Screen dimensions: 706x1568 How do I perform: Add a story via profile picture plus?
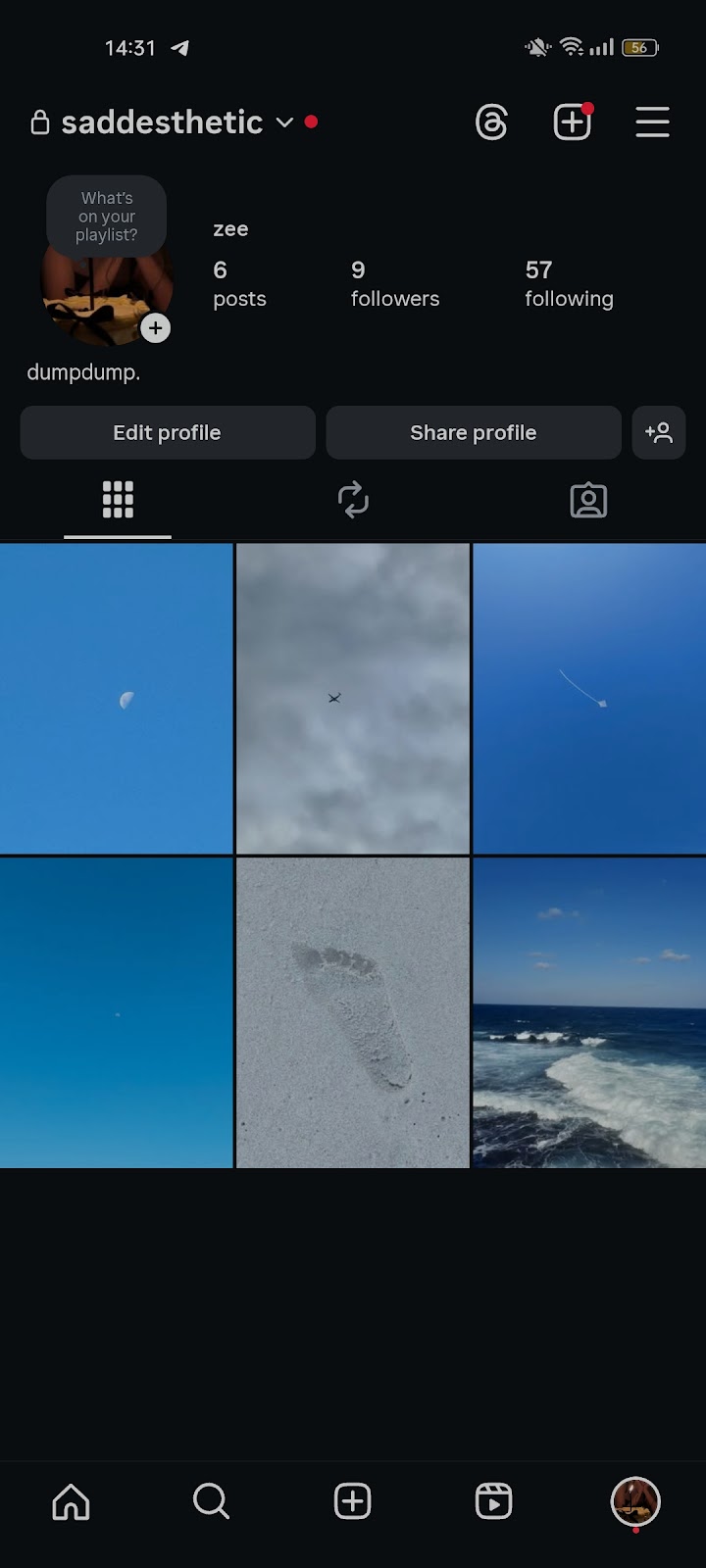point(155,327)
